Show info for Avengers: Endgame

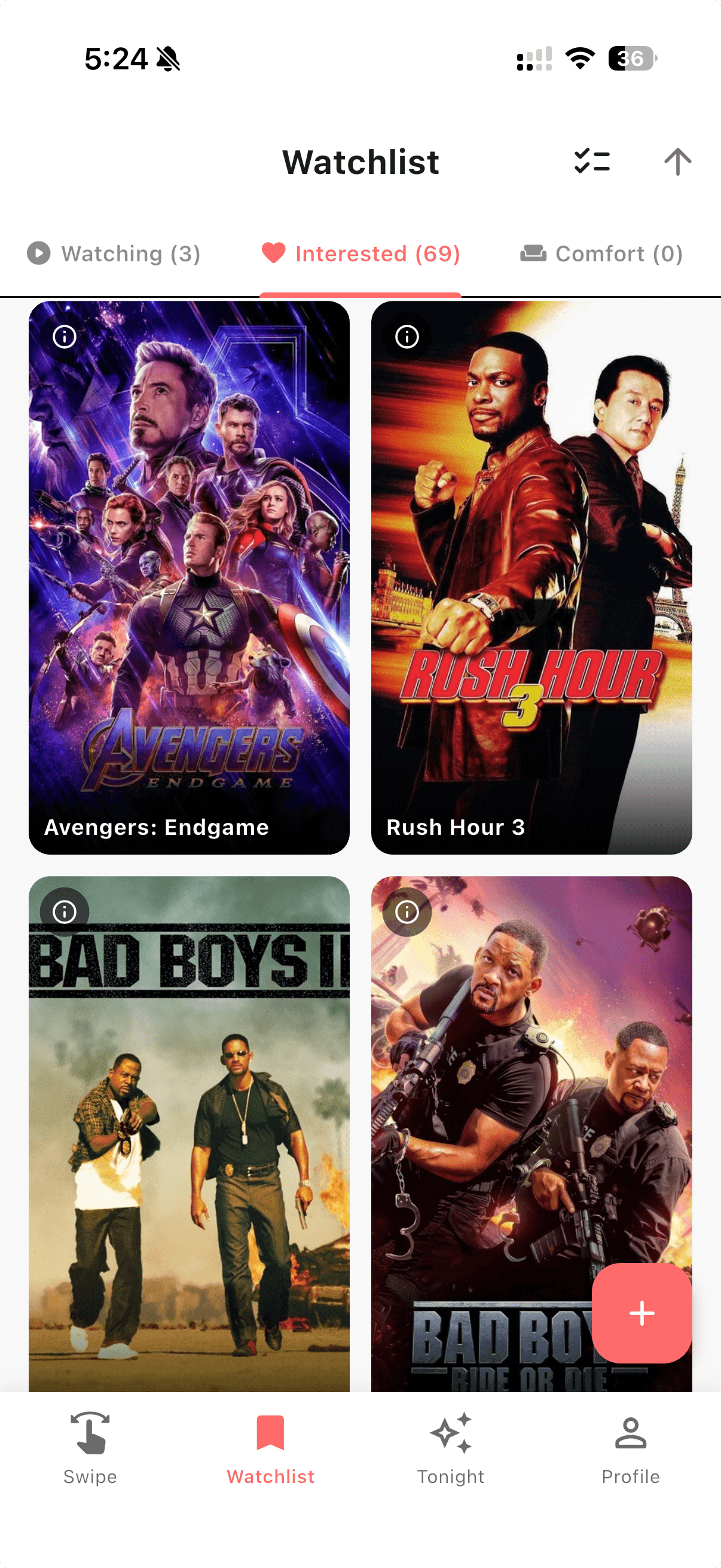[65, 337]
